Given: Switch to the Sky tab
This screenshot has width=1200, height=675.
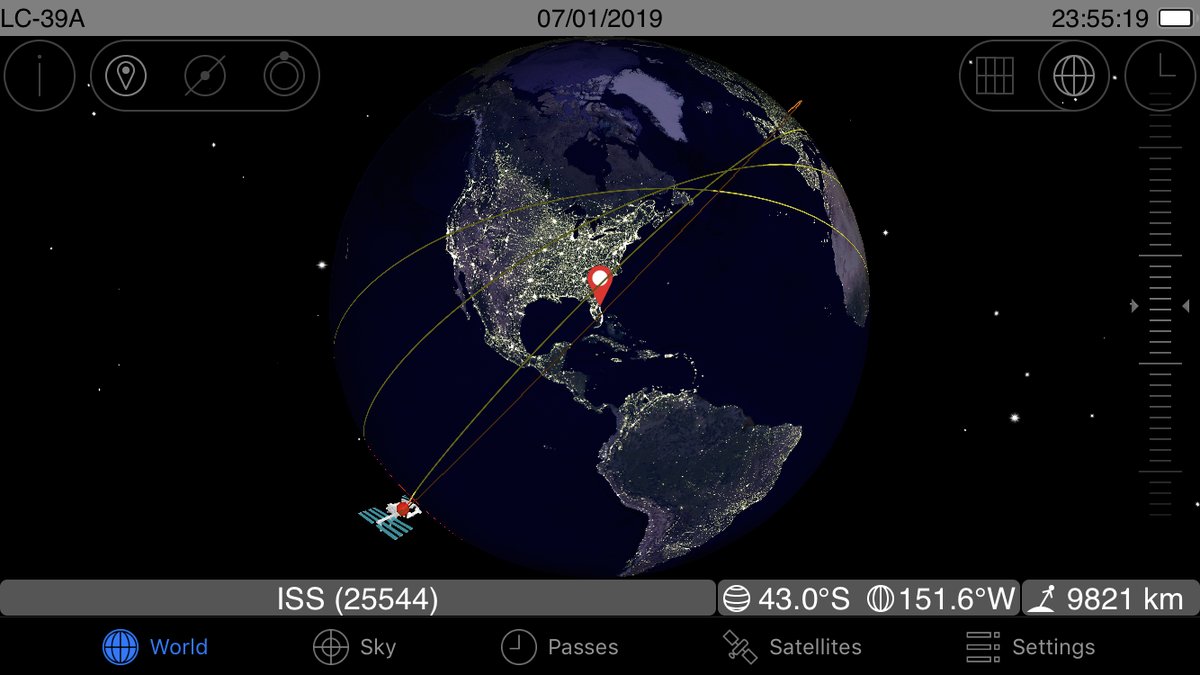Looking at the screenshot, I should (354, 647).
